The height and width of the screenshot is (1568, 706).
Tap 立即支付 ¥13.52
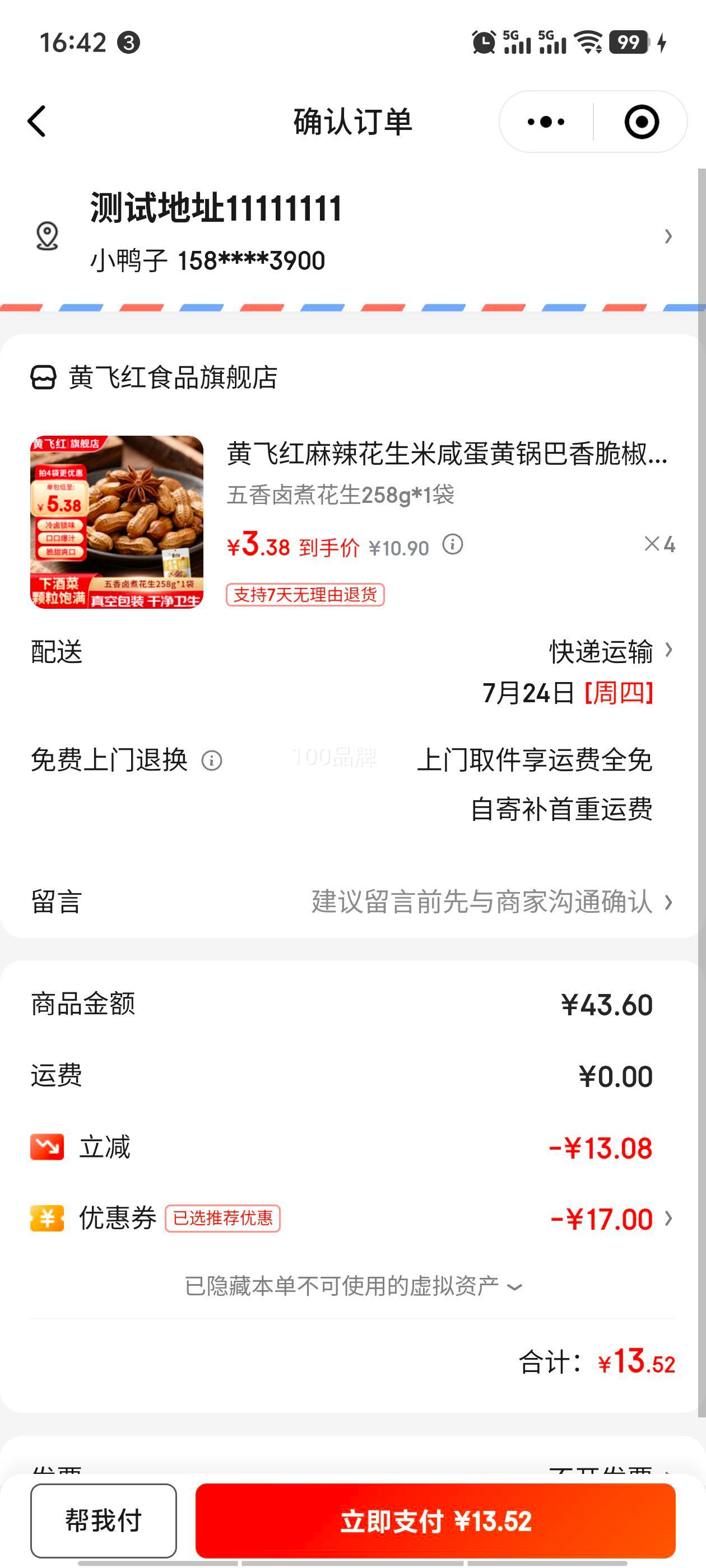pos(435,1520)
